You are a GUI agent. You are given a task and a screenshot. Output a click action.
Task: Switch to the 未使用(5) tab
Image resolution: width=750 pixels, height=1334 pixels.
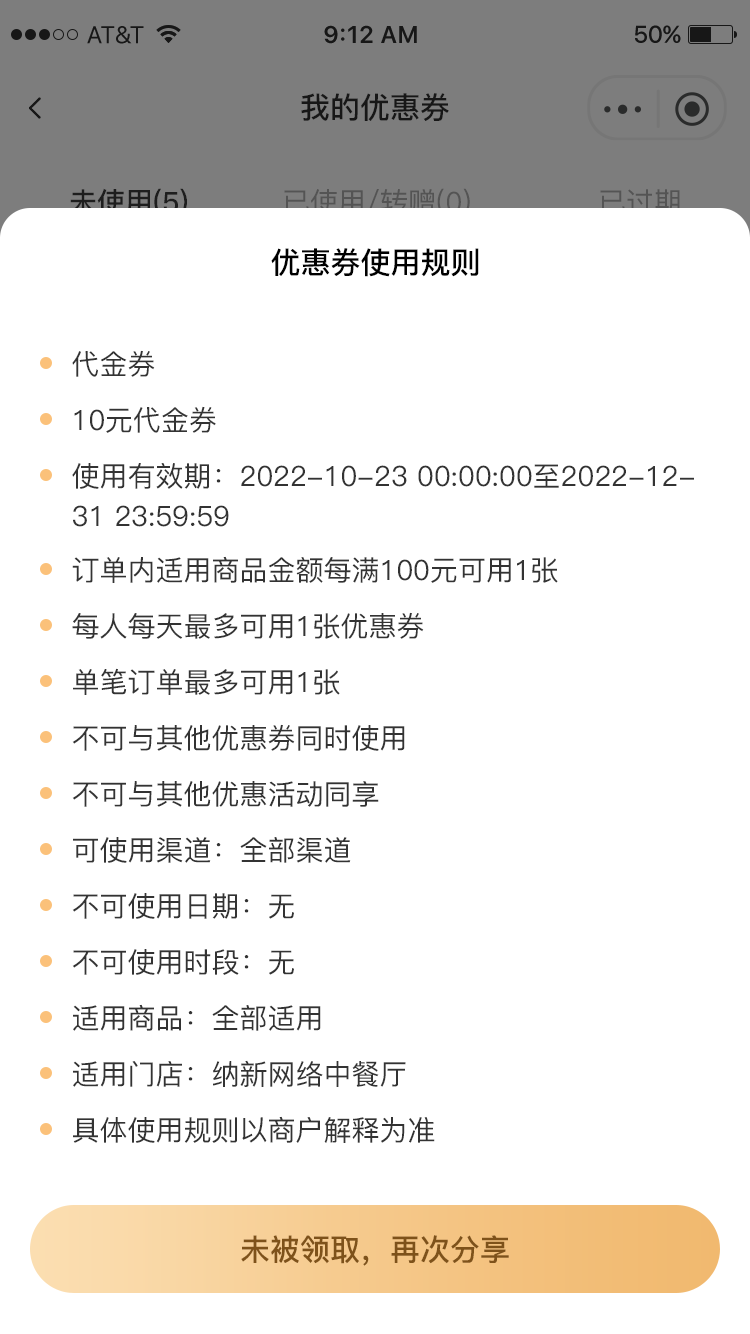129,199
